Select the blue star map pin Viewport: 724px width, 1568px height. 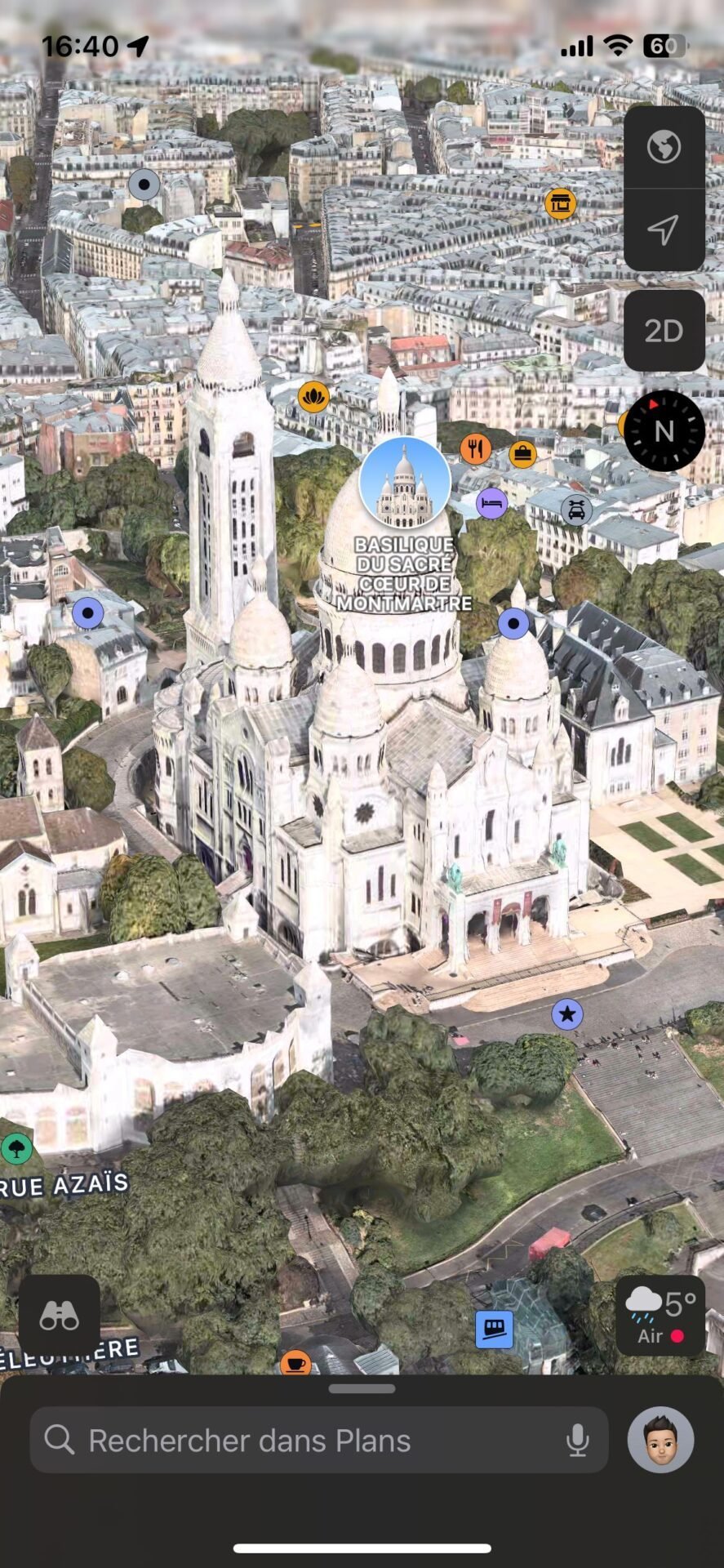click(x=567, y=1015)
